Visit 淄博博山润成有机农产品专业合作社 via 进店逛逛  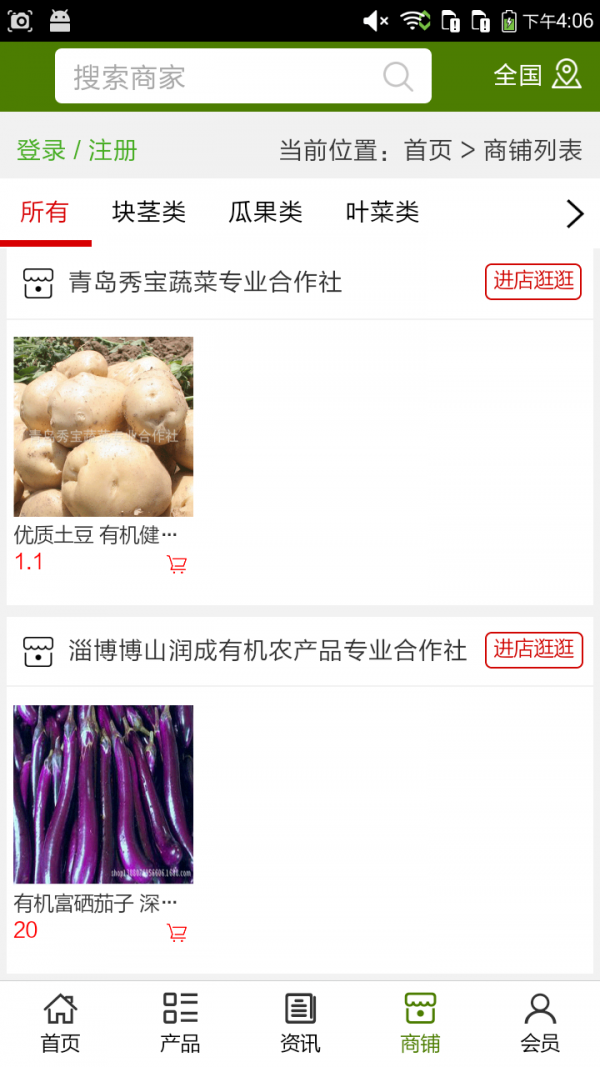tap(533, 649)
